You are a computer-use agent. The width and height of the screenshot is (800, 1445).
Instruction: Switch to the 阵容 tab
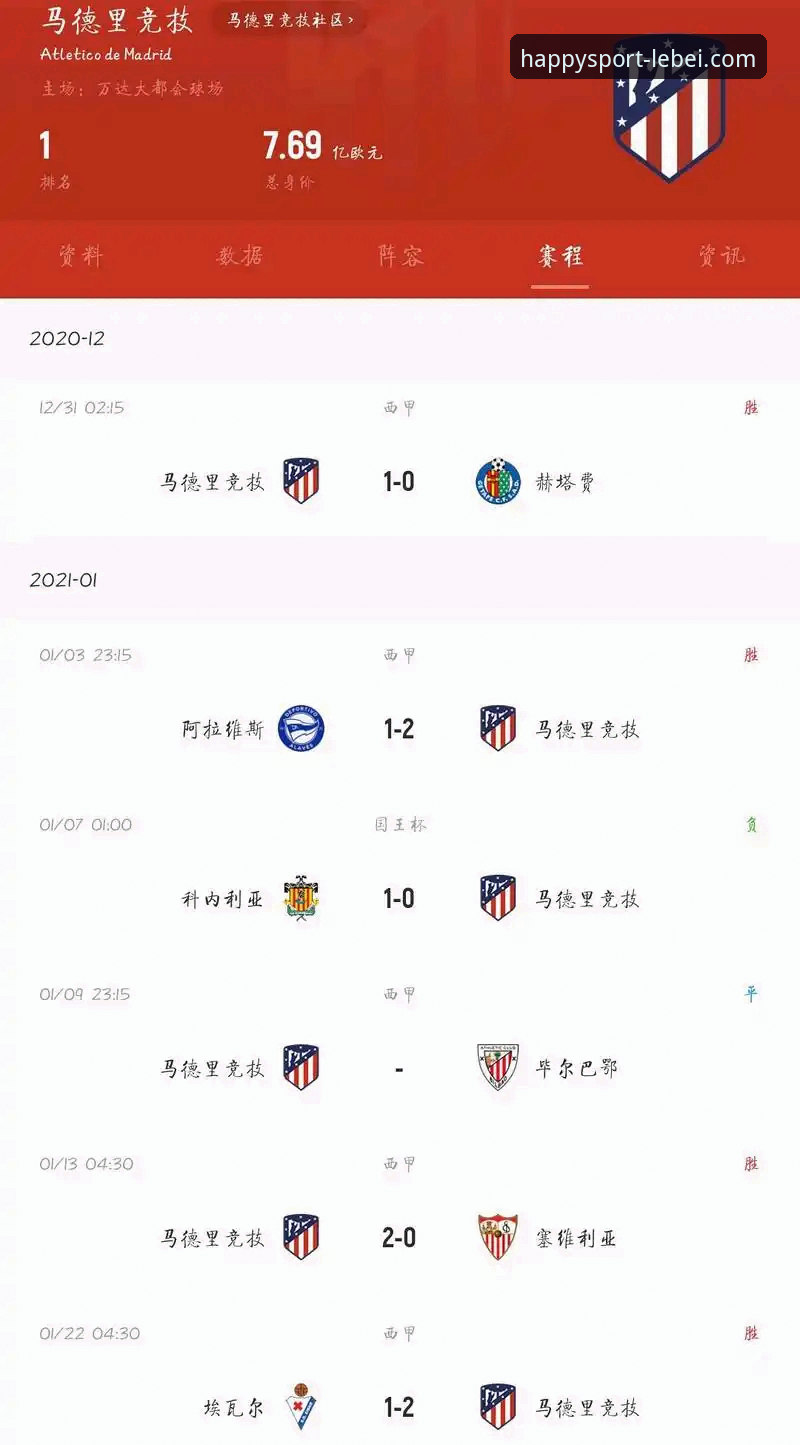pos(400,256)
